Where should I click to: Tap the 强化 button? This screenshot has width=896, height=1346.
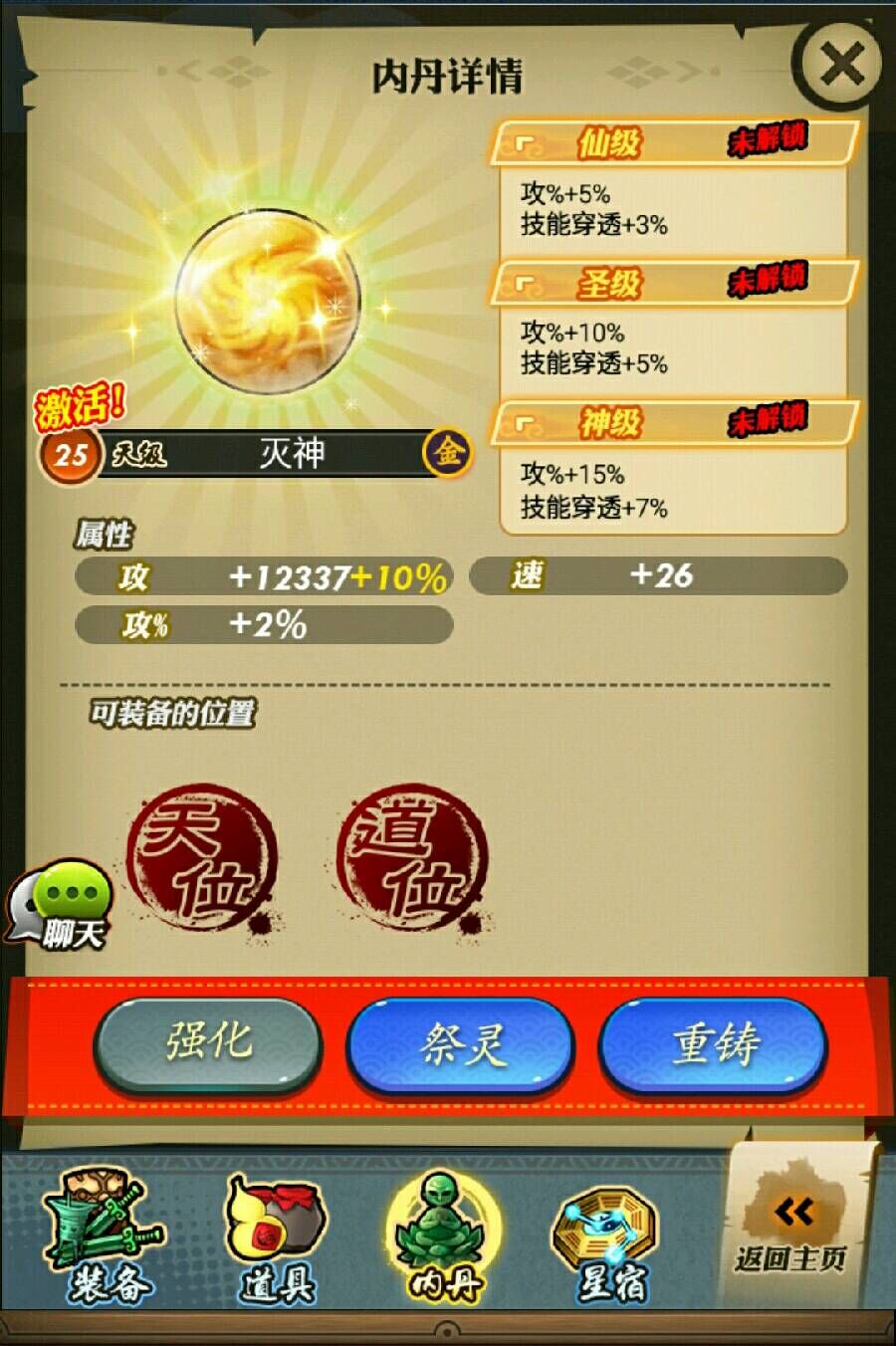207,1044
